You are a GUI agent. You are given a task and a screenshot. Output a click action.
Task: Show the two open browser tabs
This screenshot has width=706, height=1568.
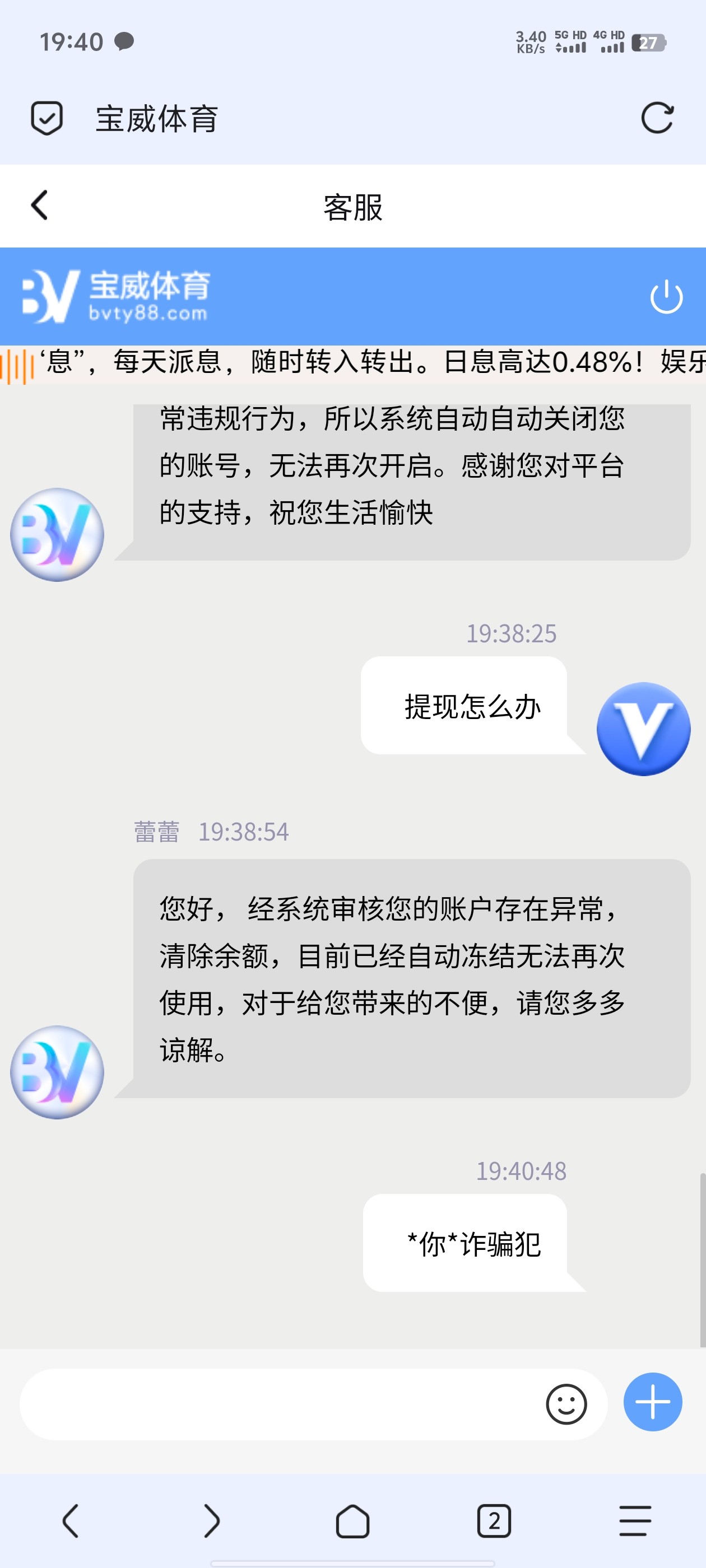(x=494, y=1520)
